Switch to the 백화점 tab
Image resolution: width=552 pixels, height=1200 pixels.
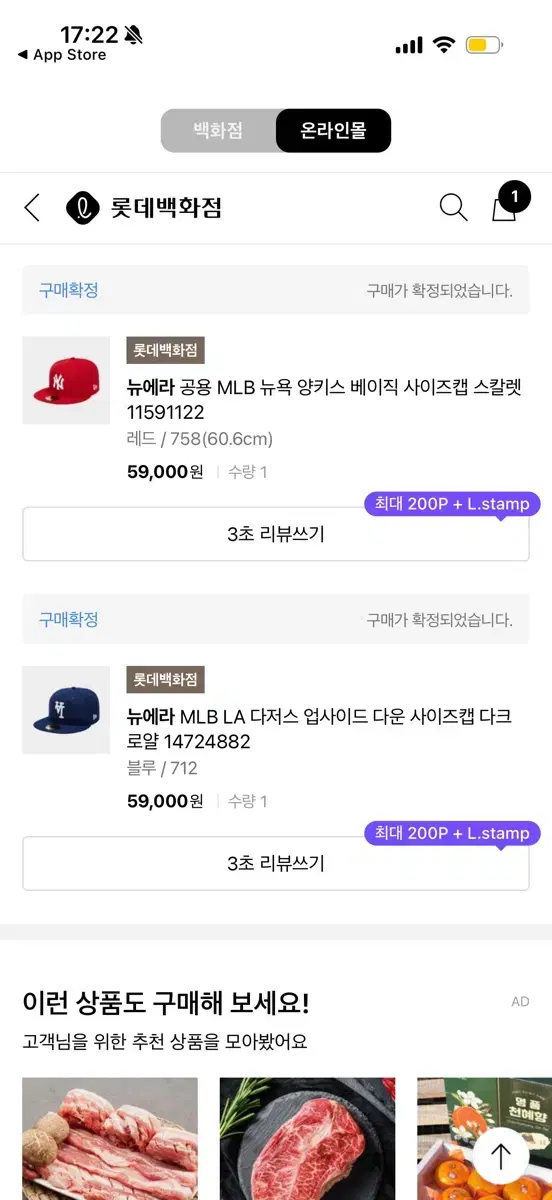click(218, 130)
